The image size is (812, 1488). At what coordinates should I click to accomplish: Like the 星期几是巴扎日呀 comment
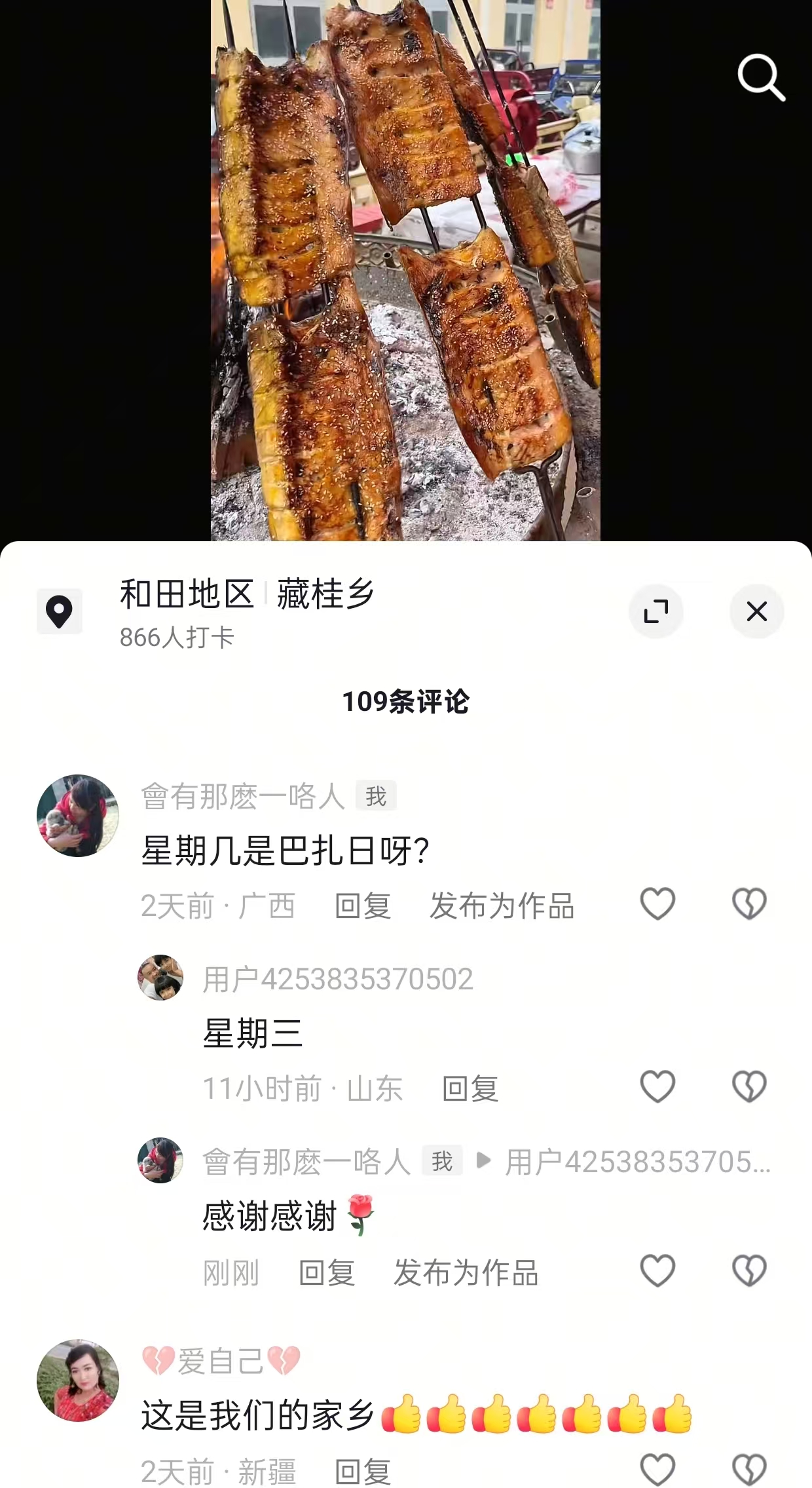(657, 904)
